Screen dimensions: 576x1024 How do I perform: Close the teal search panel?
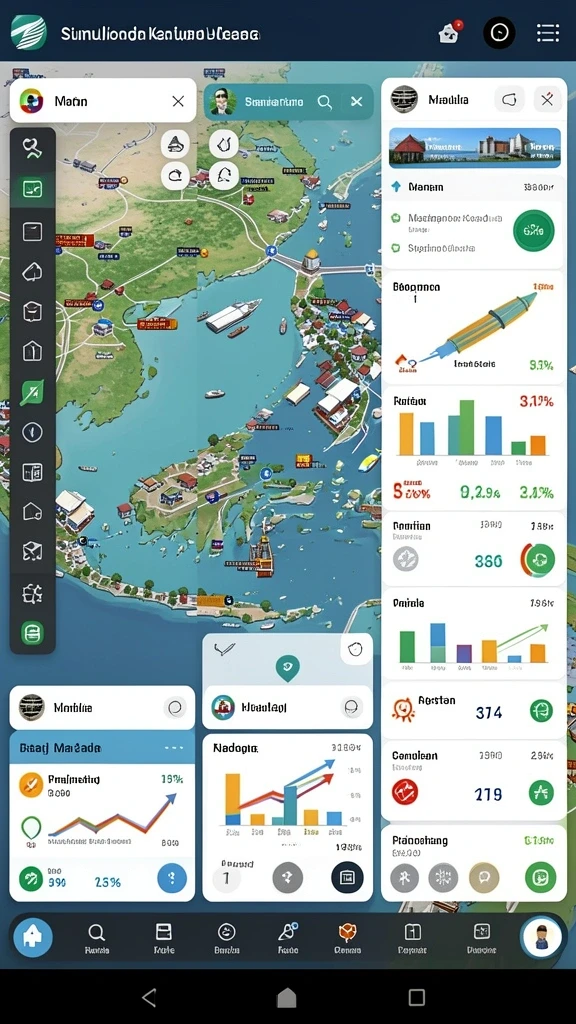[357, 101]
